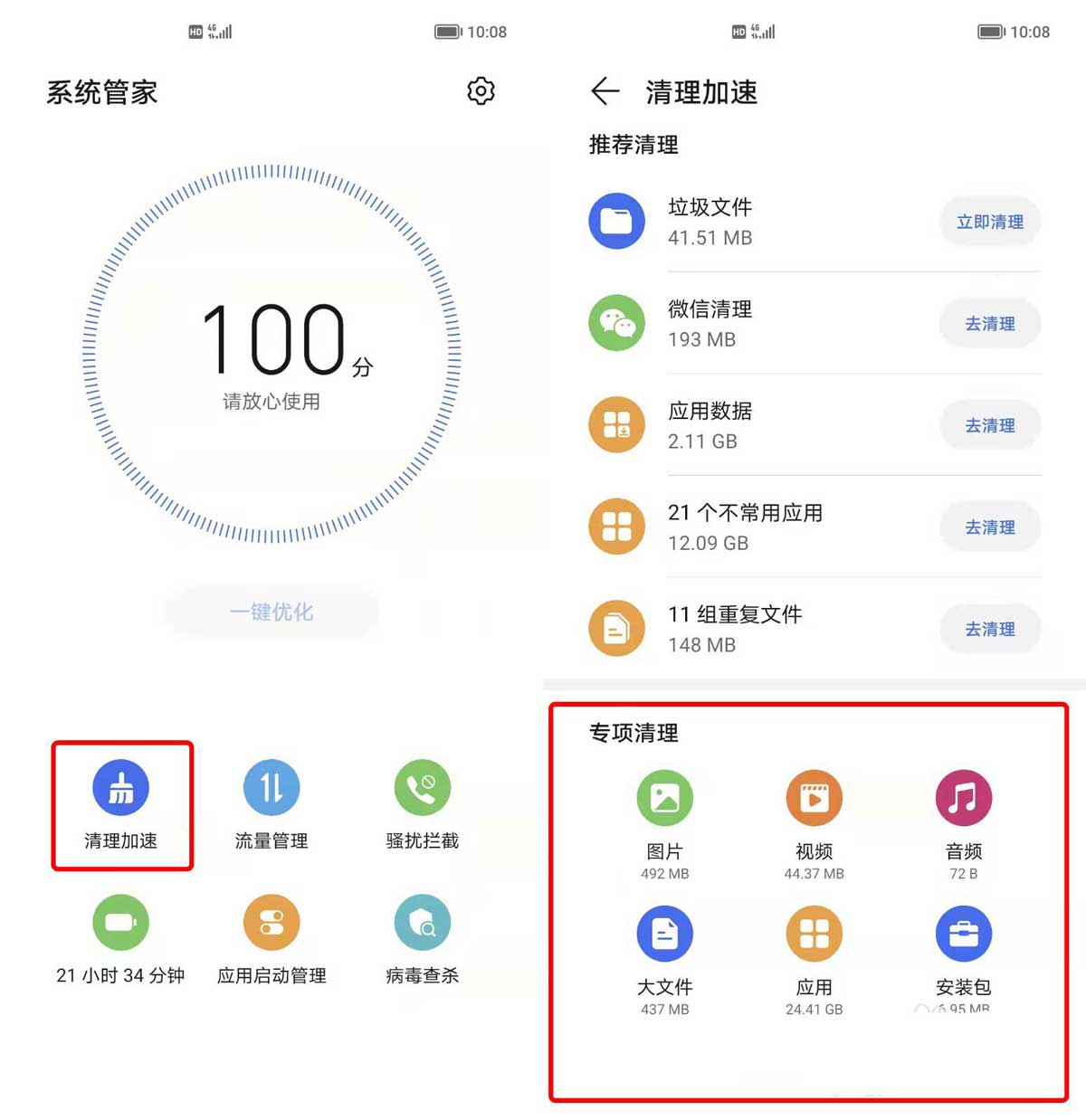Tap 去清理 for 11 组重复文件
The width and height of the screenshot is (1086, 1120).
tap(989, 629)
